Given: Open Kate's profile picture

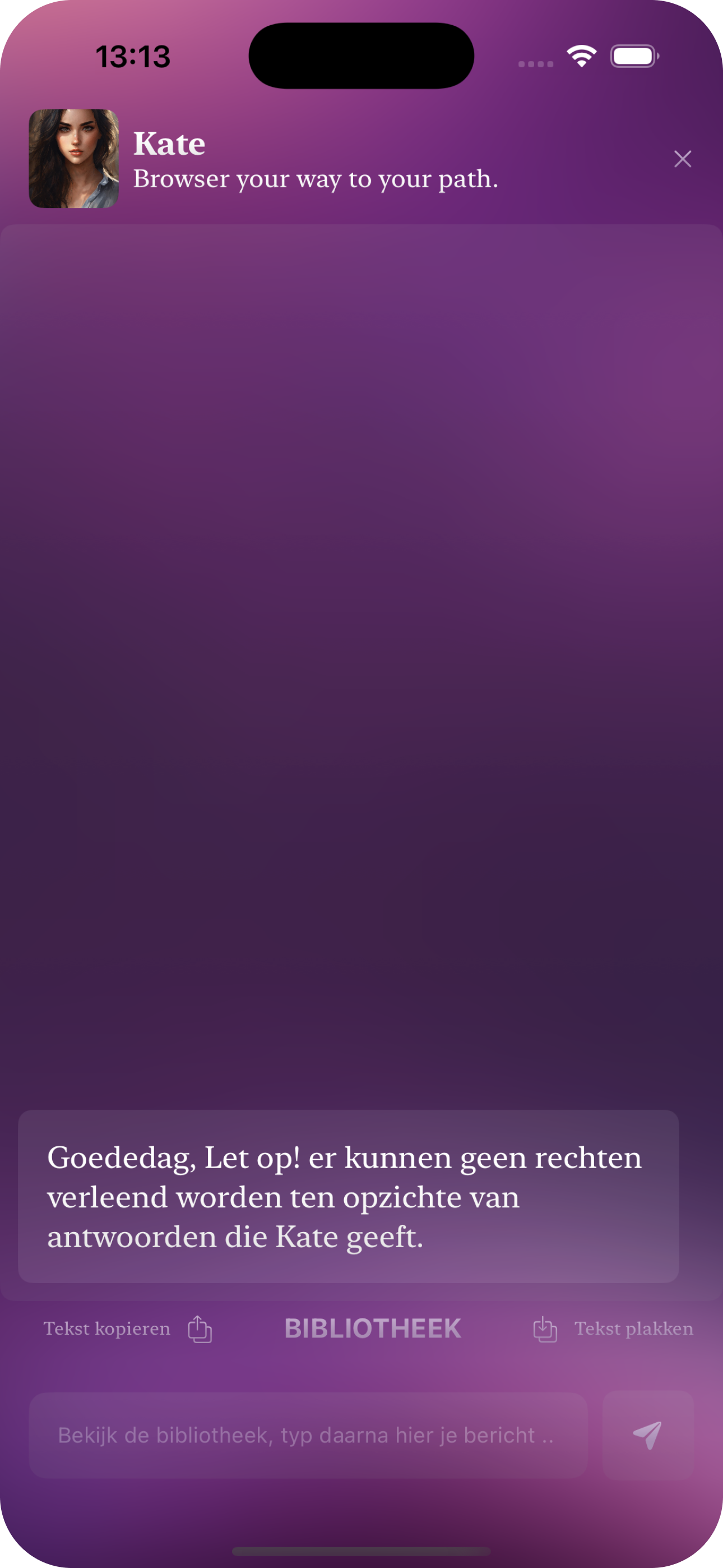Looking at the screenshot, I should 73,158.
